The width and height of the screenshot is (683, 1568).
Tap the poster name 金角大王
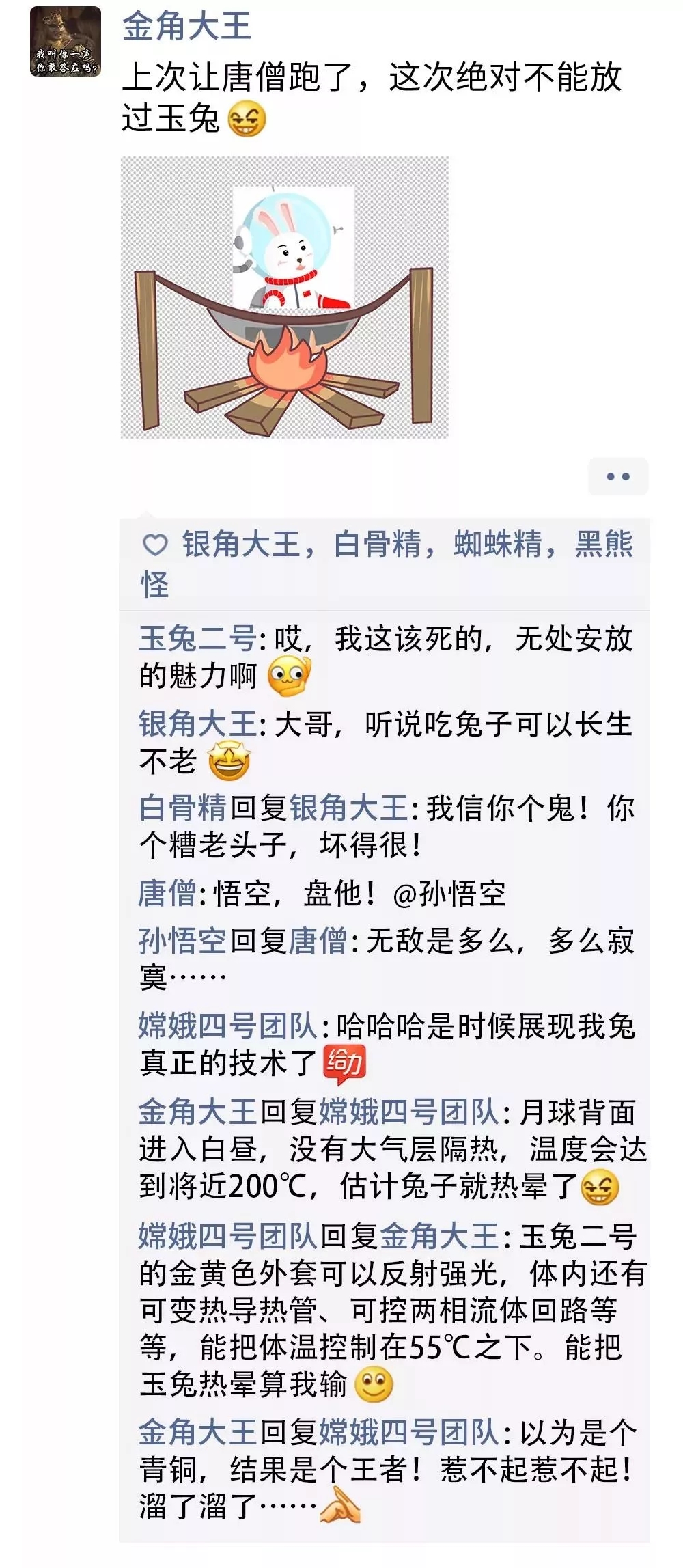(x=187, y=27)
